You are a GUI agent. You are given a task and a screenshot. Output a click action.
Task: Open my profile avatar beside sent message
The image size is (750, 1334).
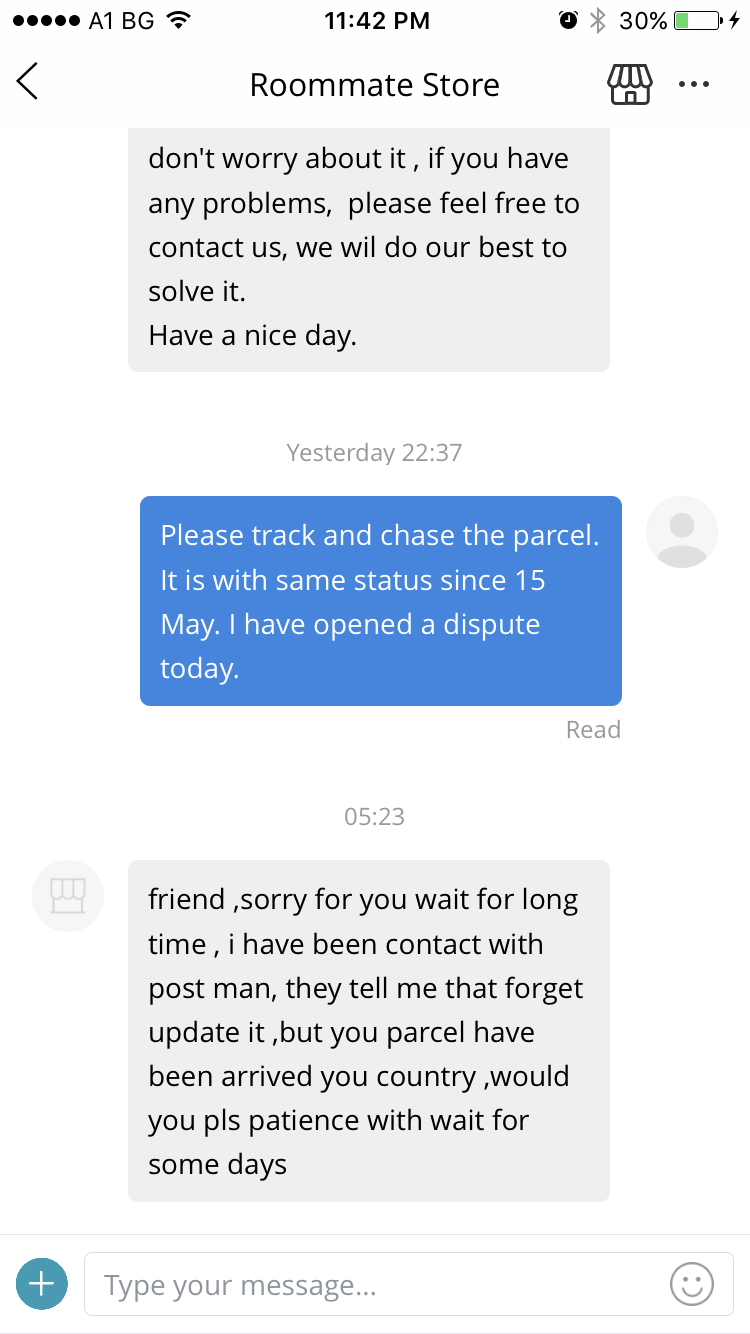pos(682,532)
